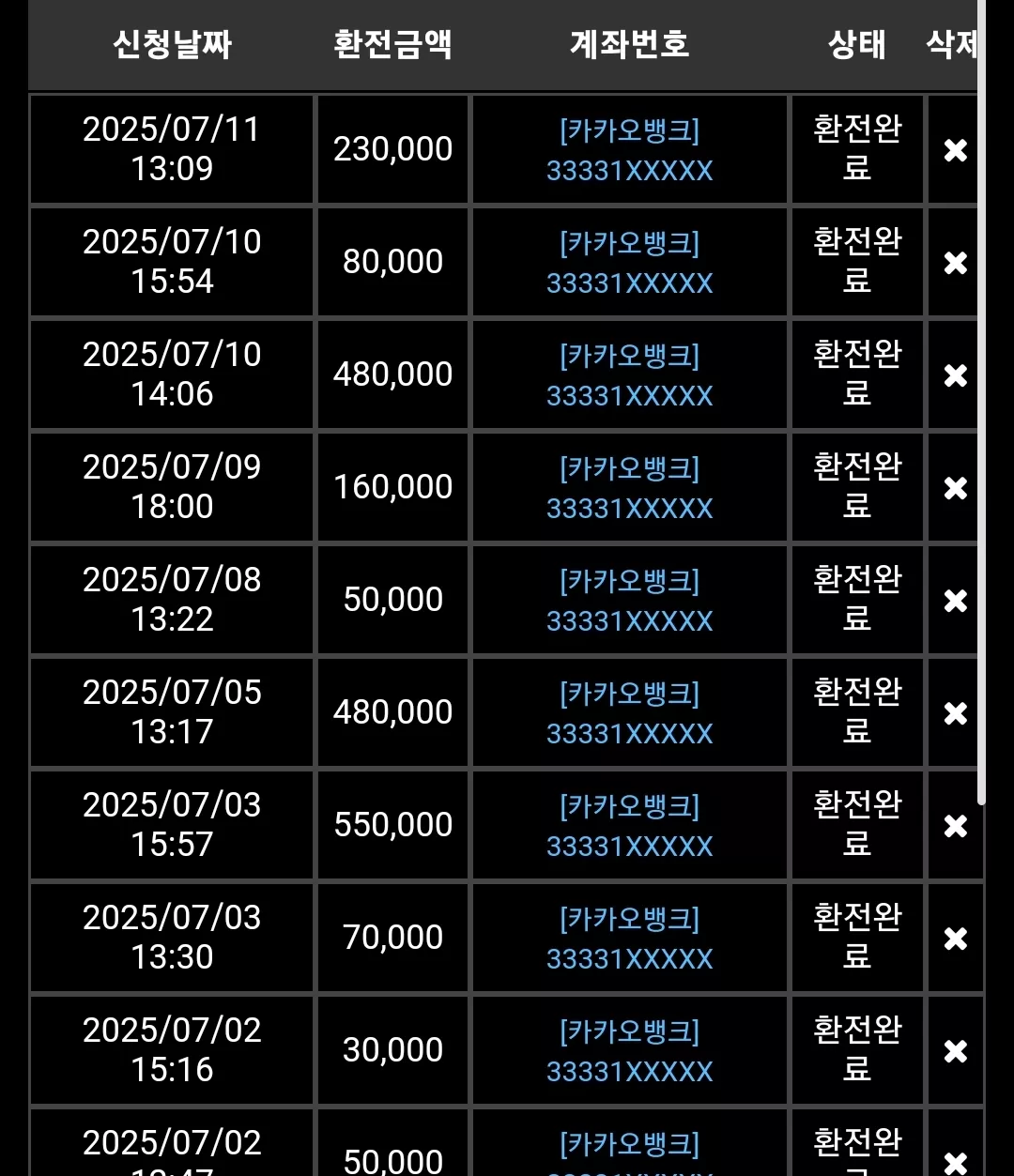
Task: Tap the KakaoBank account link on 2025/07/11 row
Action: coord(630,150)
